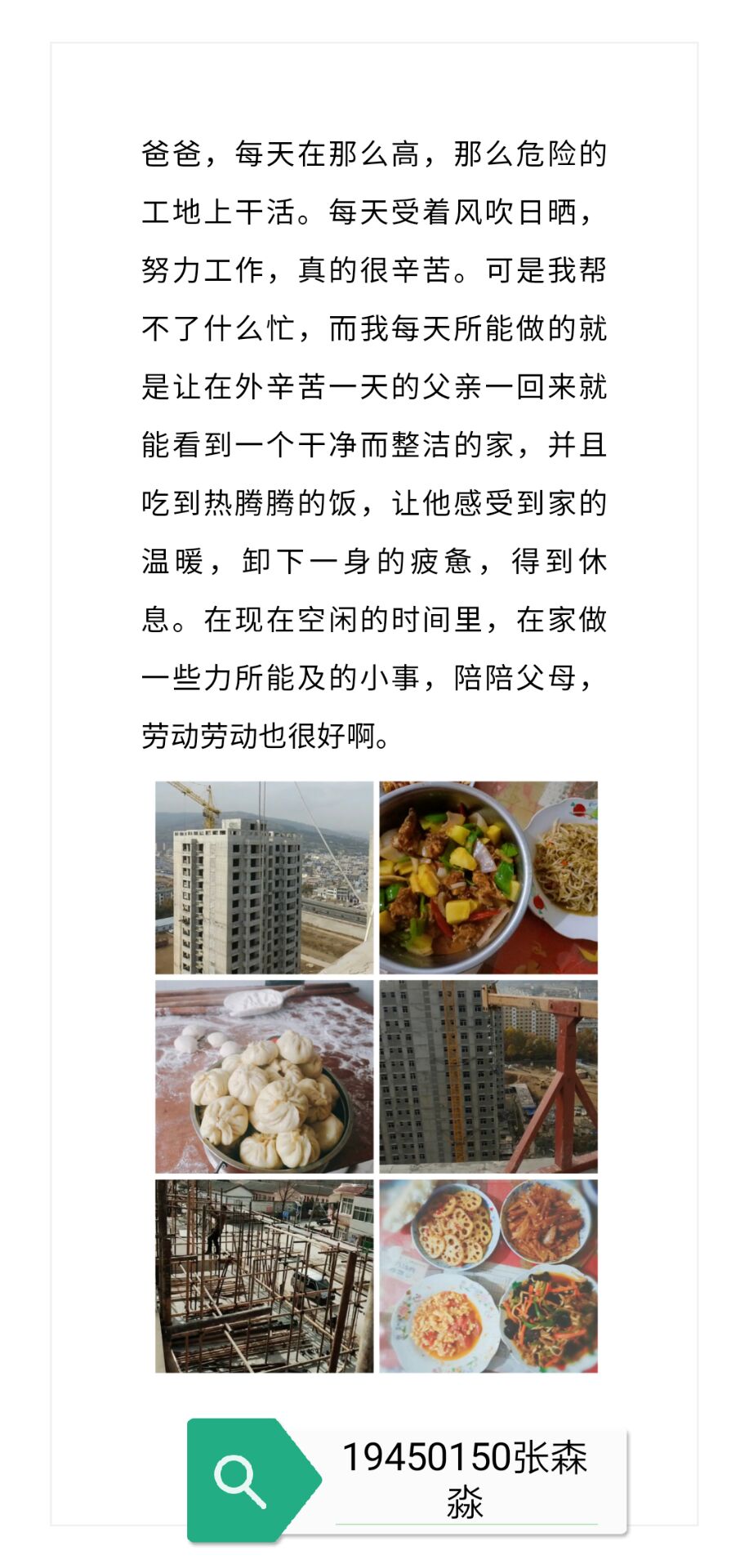
Task: Select the sentence 劳动劳动也很好啊
Action: (261, 733)
